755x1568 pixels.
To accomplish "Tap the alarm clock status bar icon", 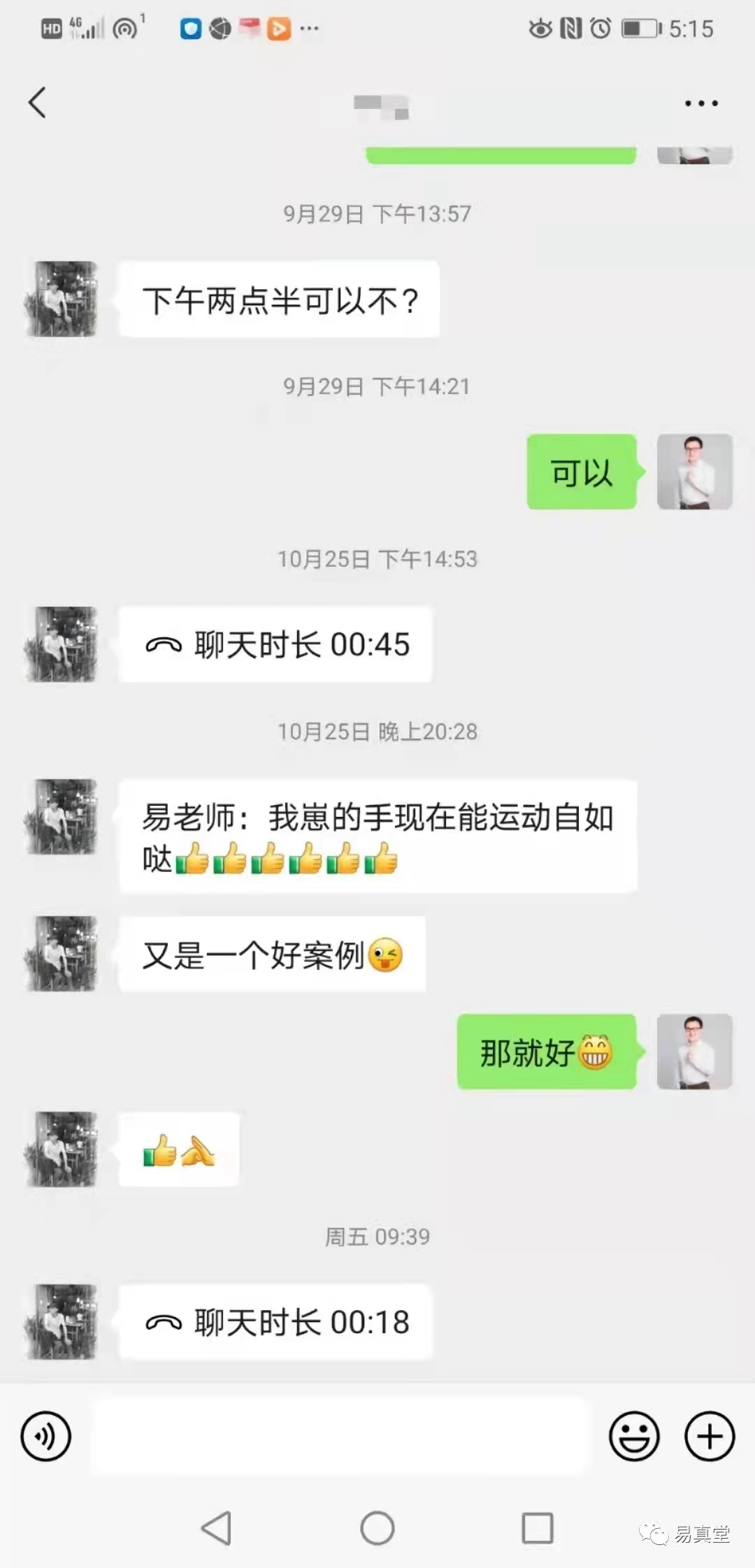I will pyautogui.click(x=599, y=28).
